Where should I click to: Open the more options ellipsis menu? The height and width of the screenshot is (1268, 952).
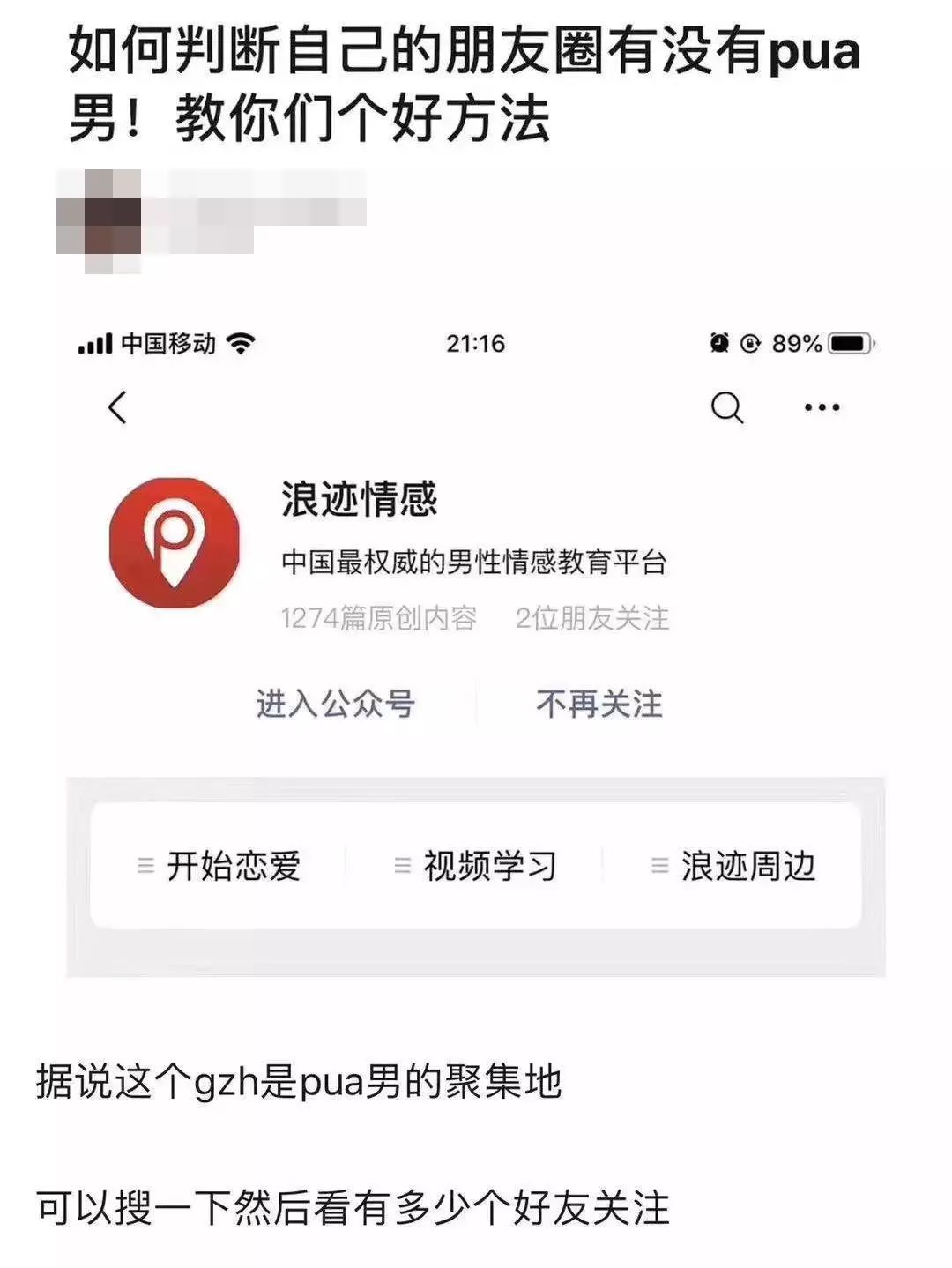821,407
